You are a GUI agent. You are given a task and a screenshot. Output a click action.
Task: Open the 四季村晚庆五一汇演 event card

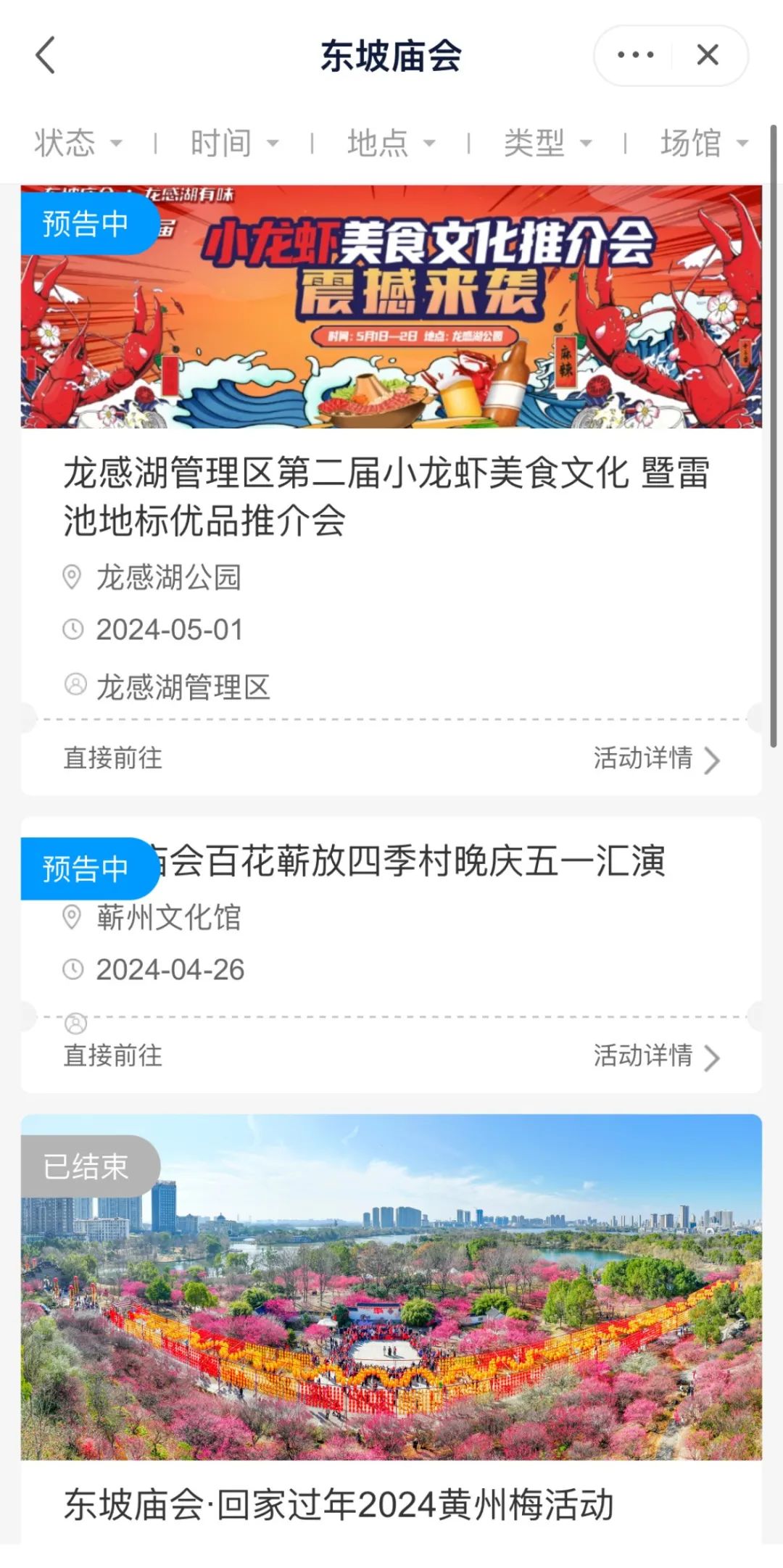click(406, 862)
